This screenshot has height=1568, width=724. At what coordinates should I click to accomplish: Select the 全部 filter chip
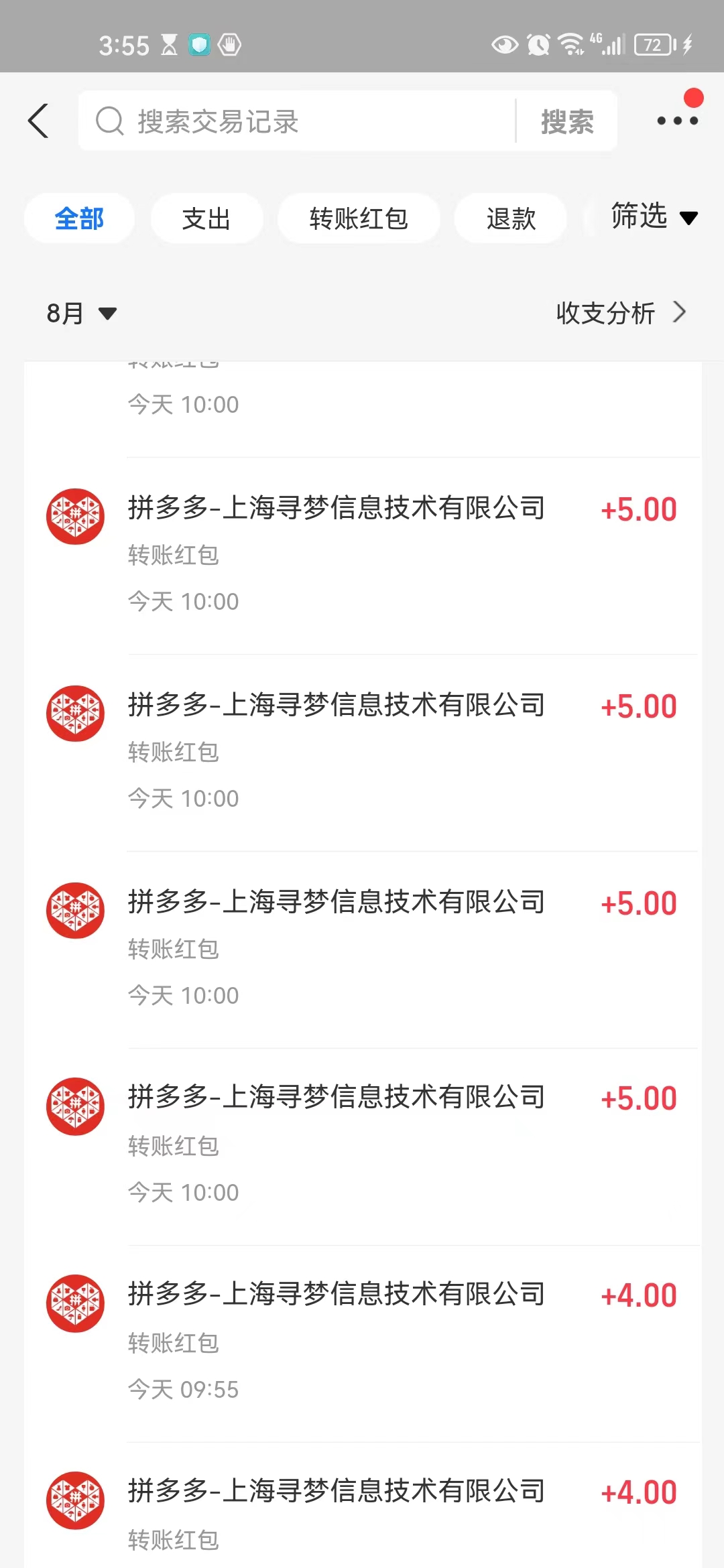(x=79, y=218)
